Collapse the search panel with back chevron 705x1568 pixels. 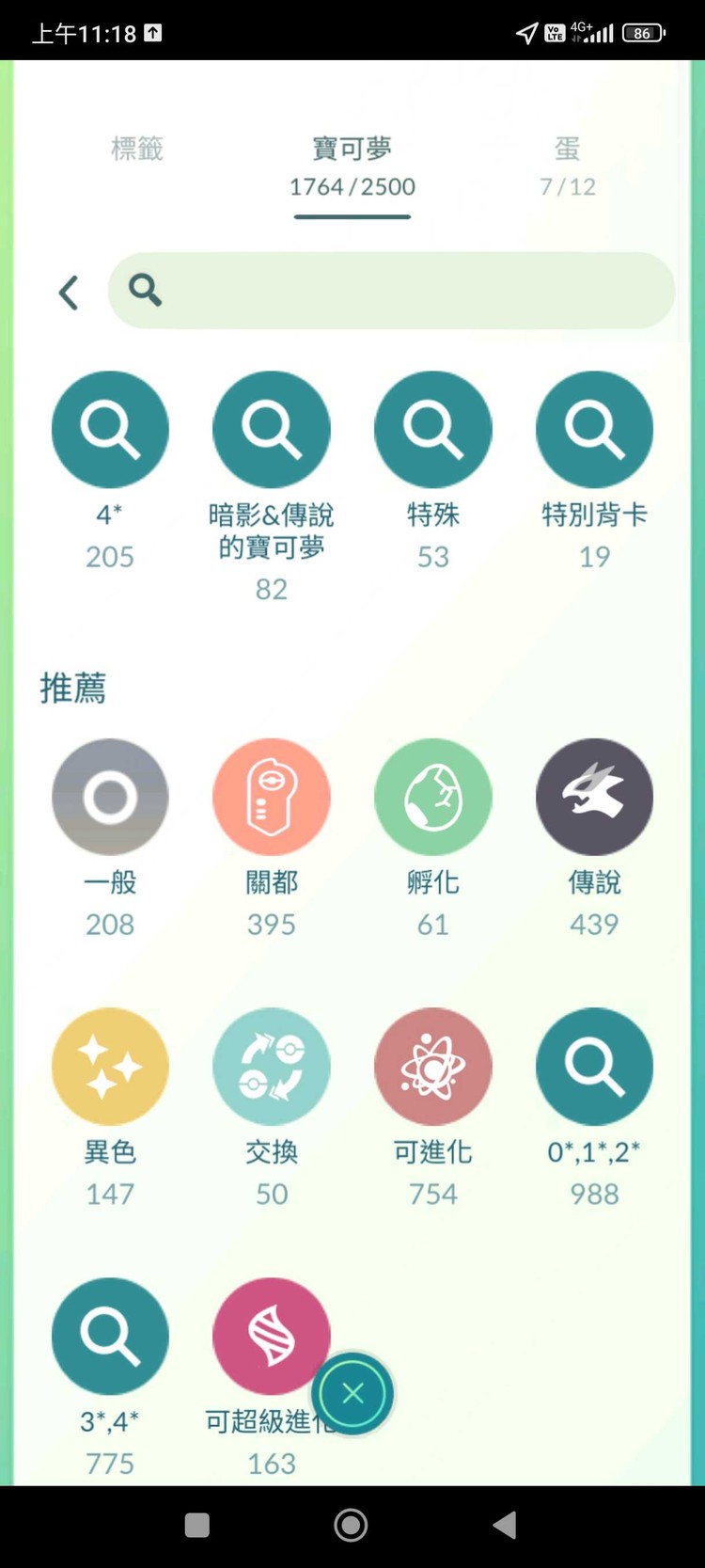click(x=69, y=292)
